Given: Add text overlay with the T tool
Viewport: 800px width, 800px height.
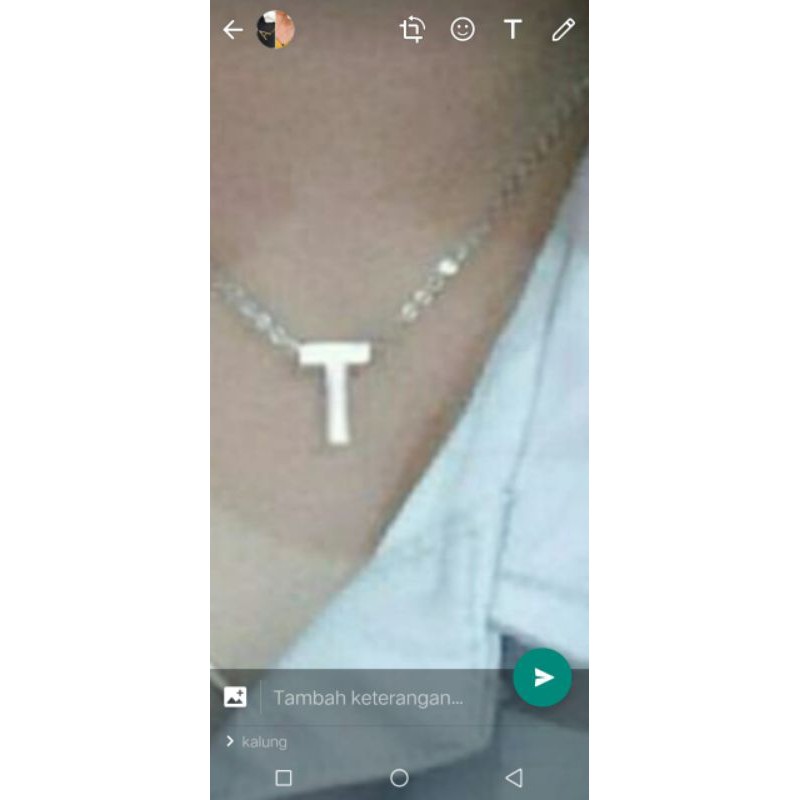Looking at the screenshot, I should click(x=512, y=30).
